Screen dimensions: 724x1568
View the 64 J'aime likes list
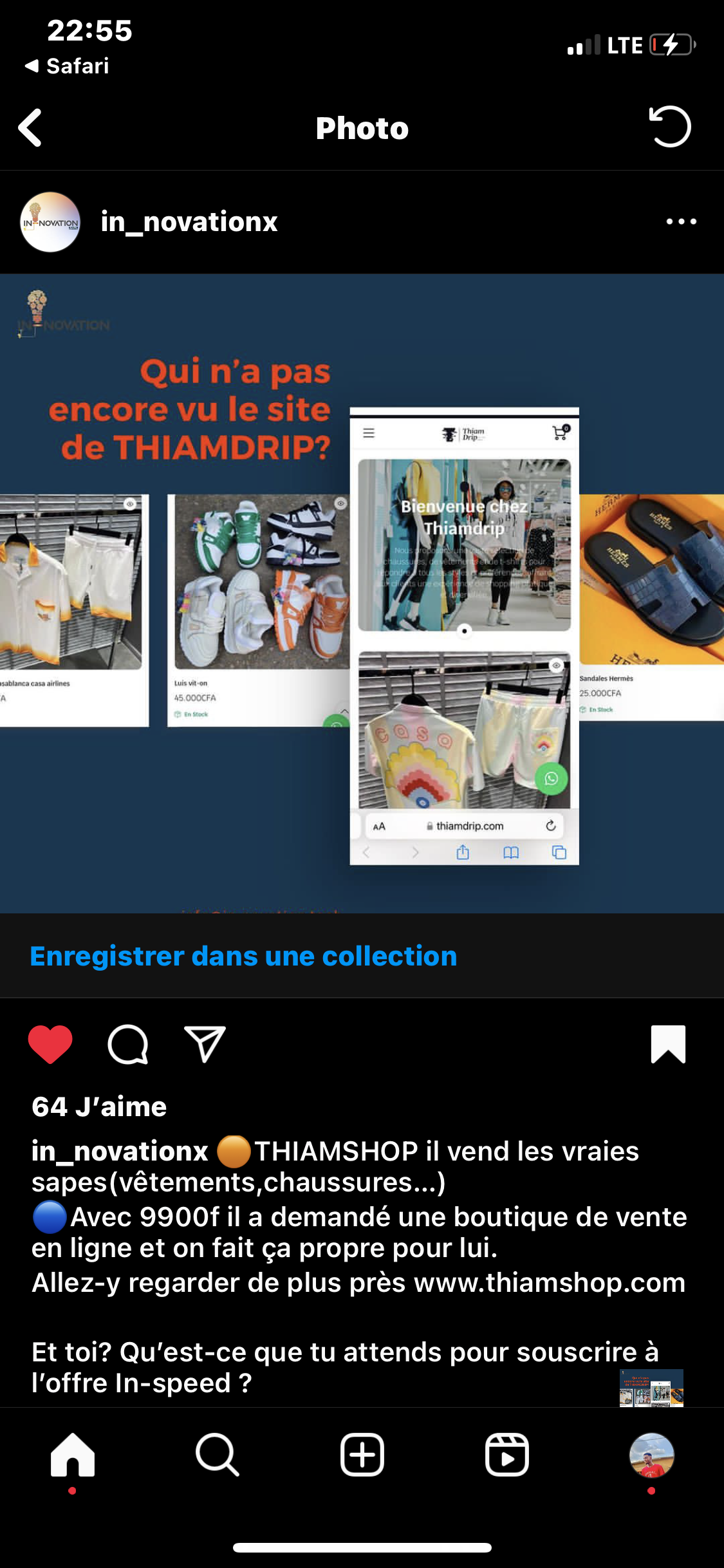point(99,1106)
